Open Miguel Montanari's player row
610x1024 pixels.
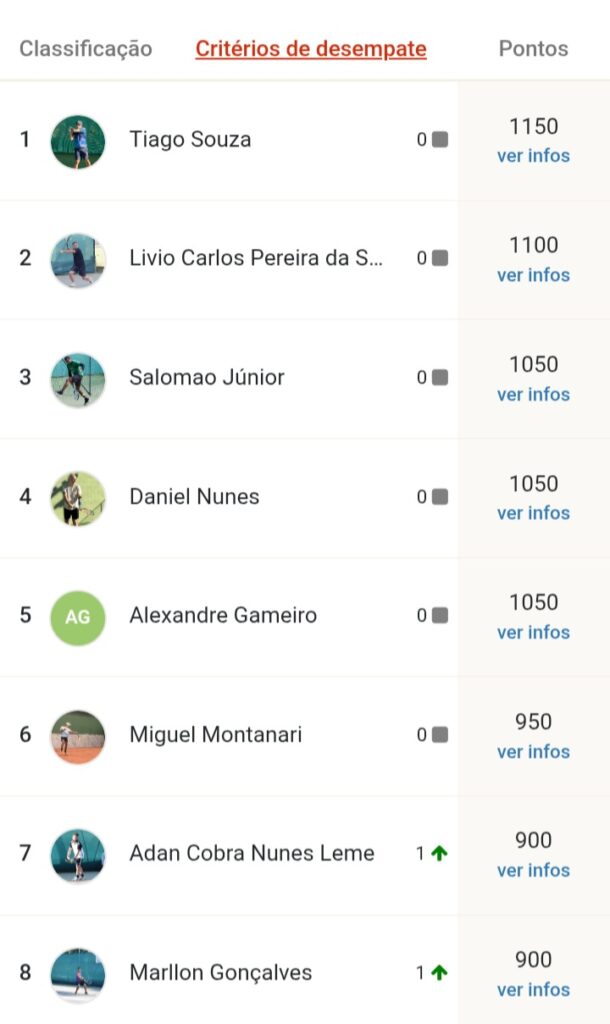(x=229, y=736)
